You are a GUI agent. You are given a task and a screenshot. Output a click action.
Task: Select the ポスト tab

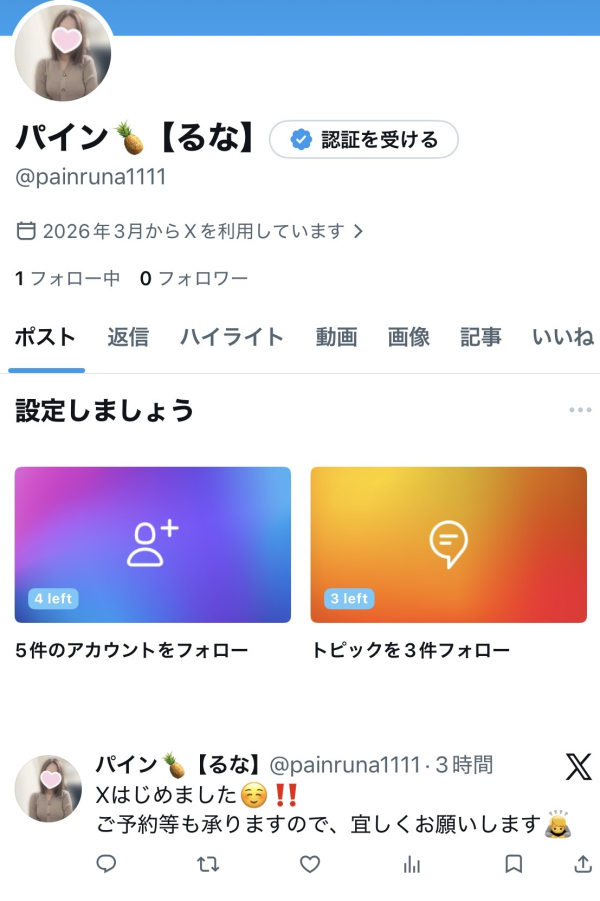tap(45, 338)
